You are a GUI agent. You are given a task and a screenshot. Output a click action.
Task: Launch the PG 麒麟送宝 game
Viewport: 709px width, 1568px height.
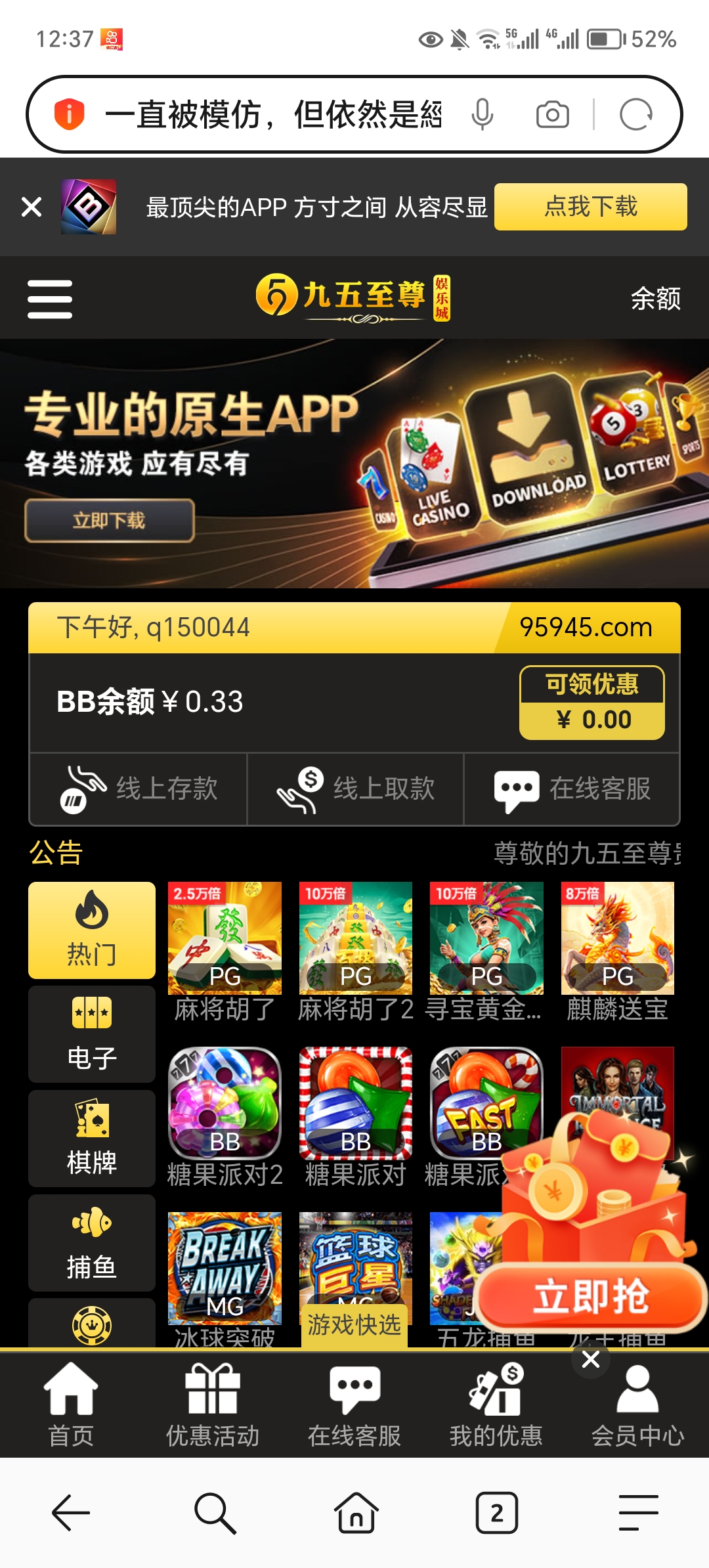(617, 939)
